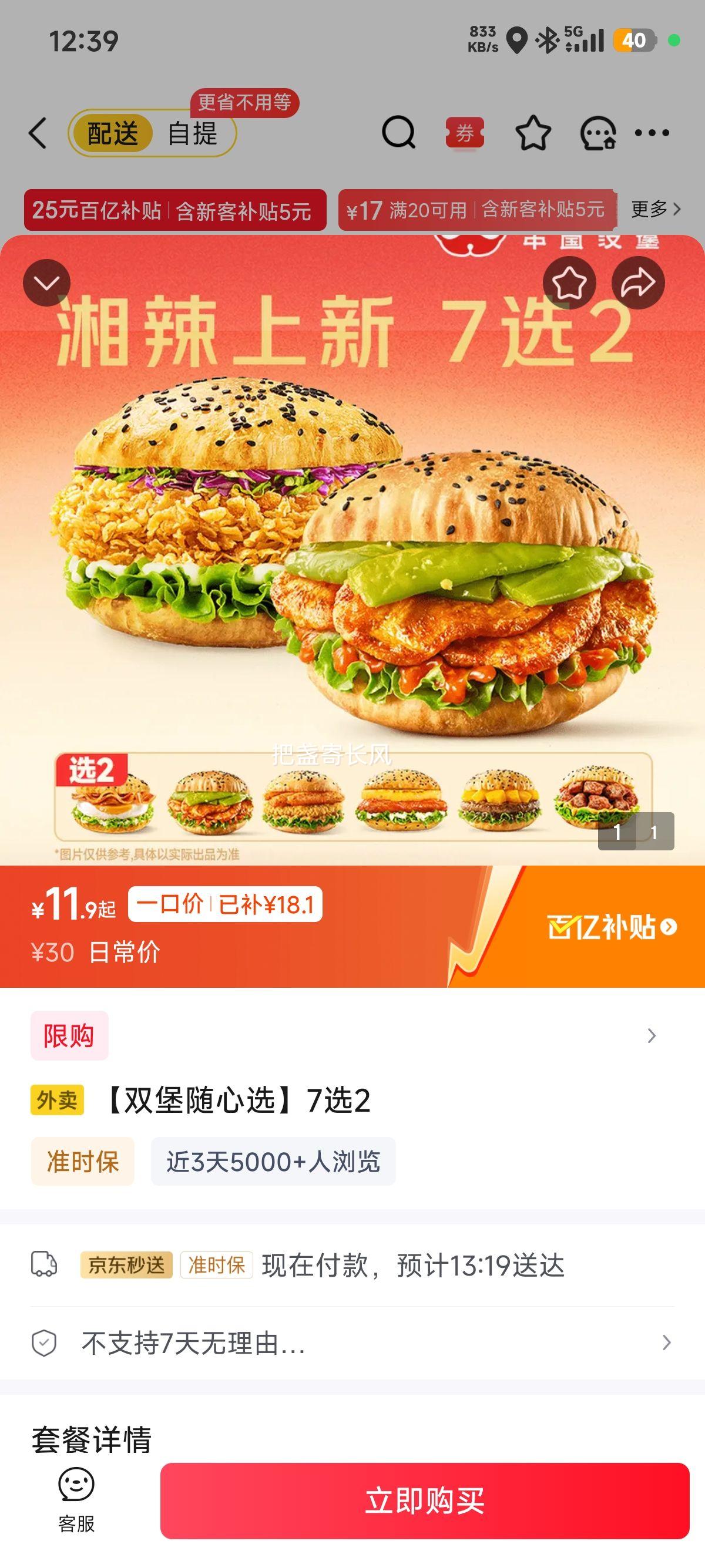
Task: Open search from the top bar
Action: click(399, 133)
